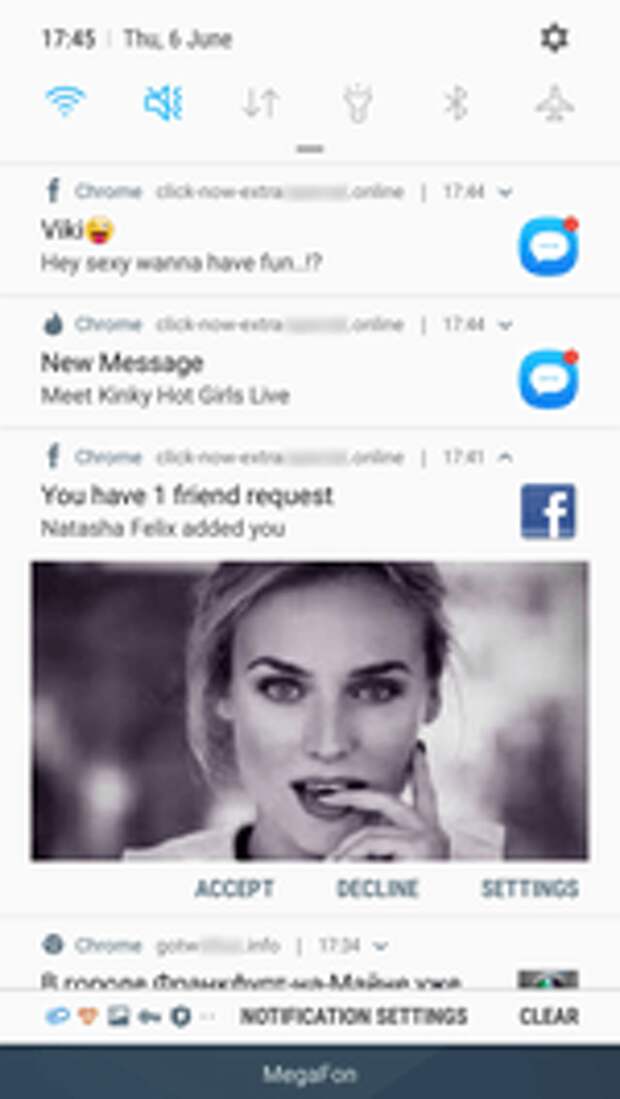Screen dimensions: 620x1099
Task: Open the Viki notification
Action: coord(250,245)
